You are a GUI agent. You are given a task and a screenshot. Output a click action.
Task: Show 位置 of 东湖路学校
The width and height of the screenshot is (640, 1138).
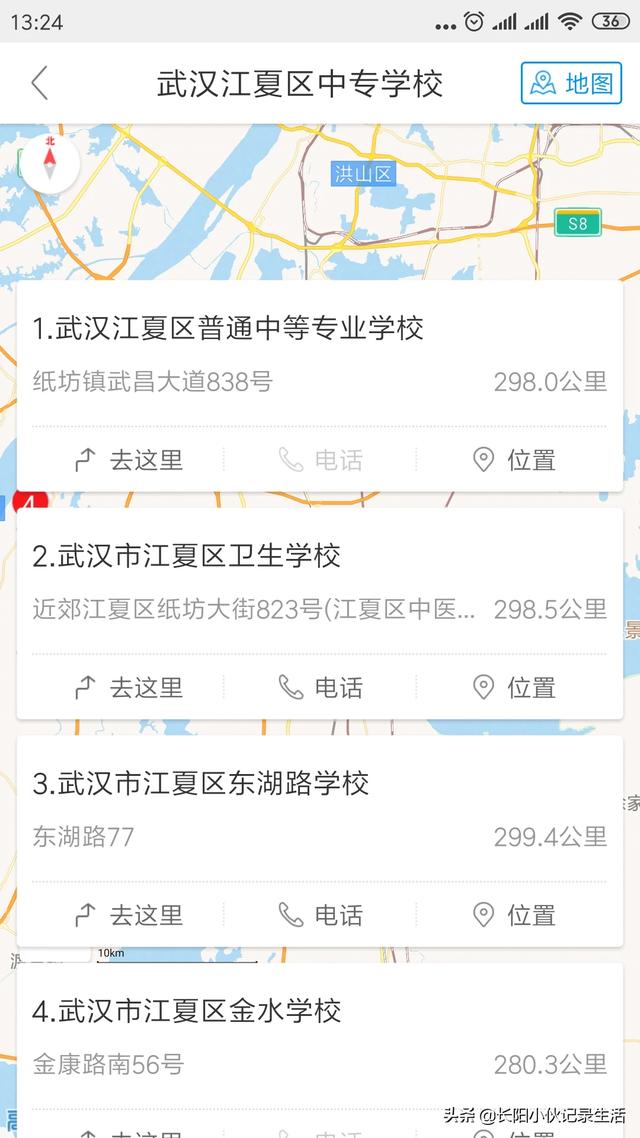pos(514,915)
